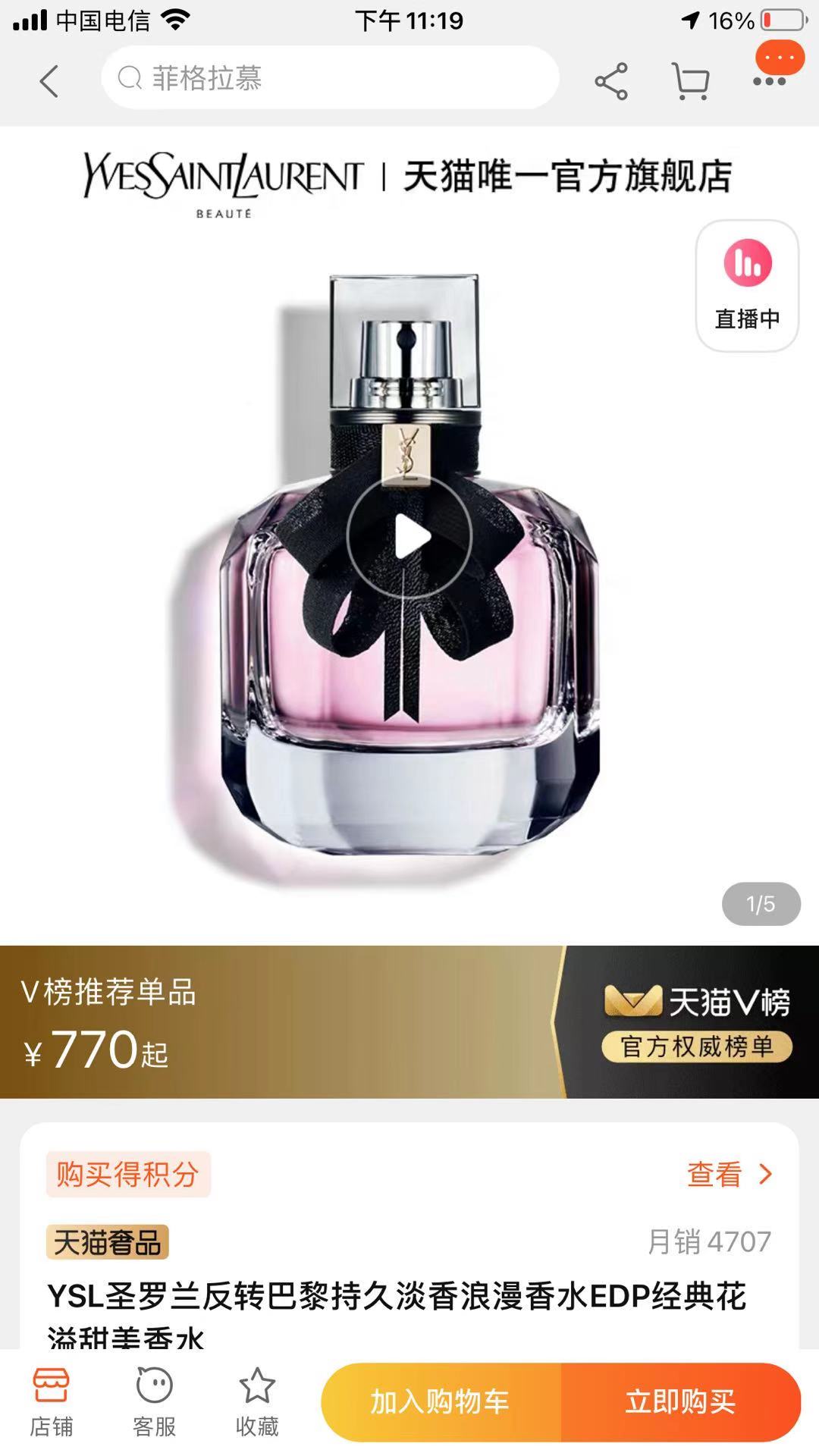
Task: Add perfume to cart with 加入购物车
Action: click(440, 1402)
